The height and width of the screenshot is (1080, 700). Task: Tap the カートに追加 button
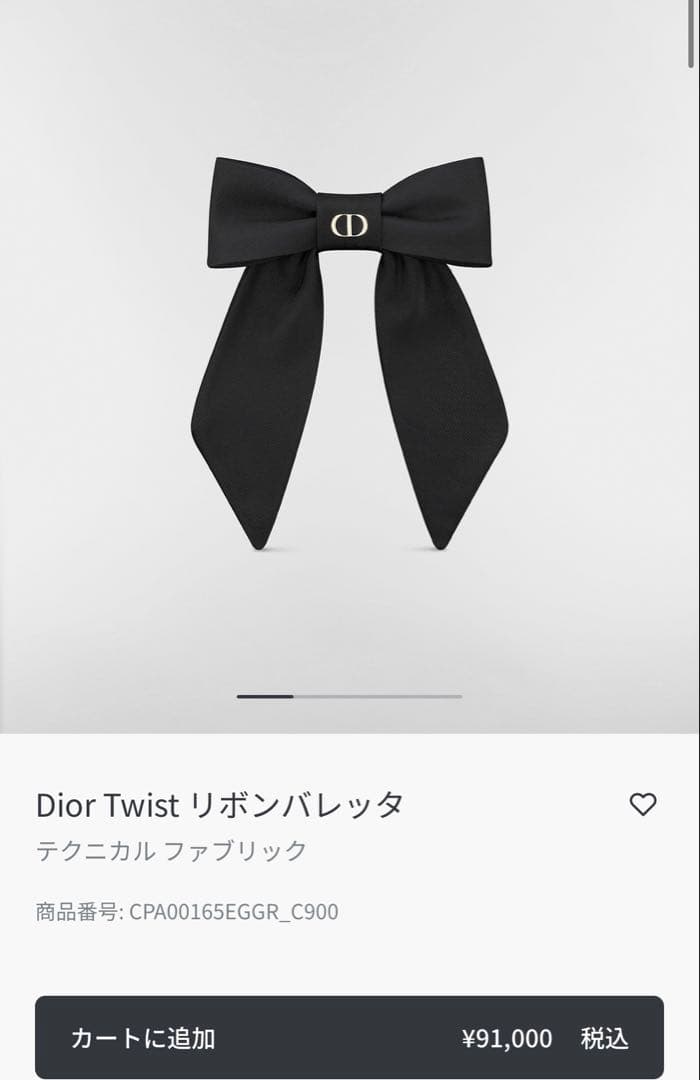point(349,1037)
